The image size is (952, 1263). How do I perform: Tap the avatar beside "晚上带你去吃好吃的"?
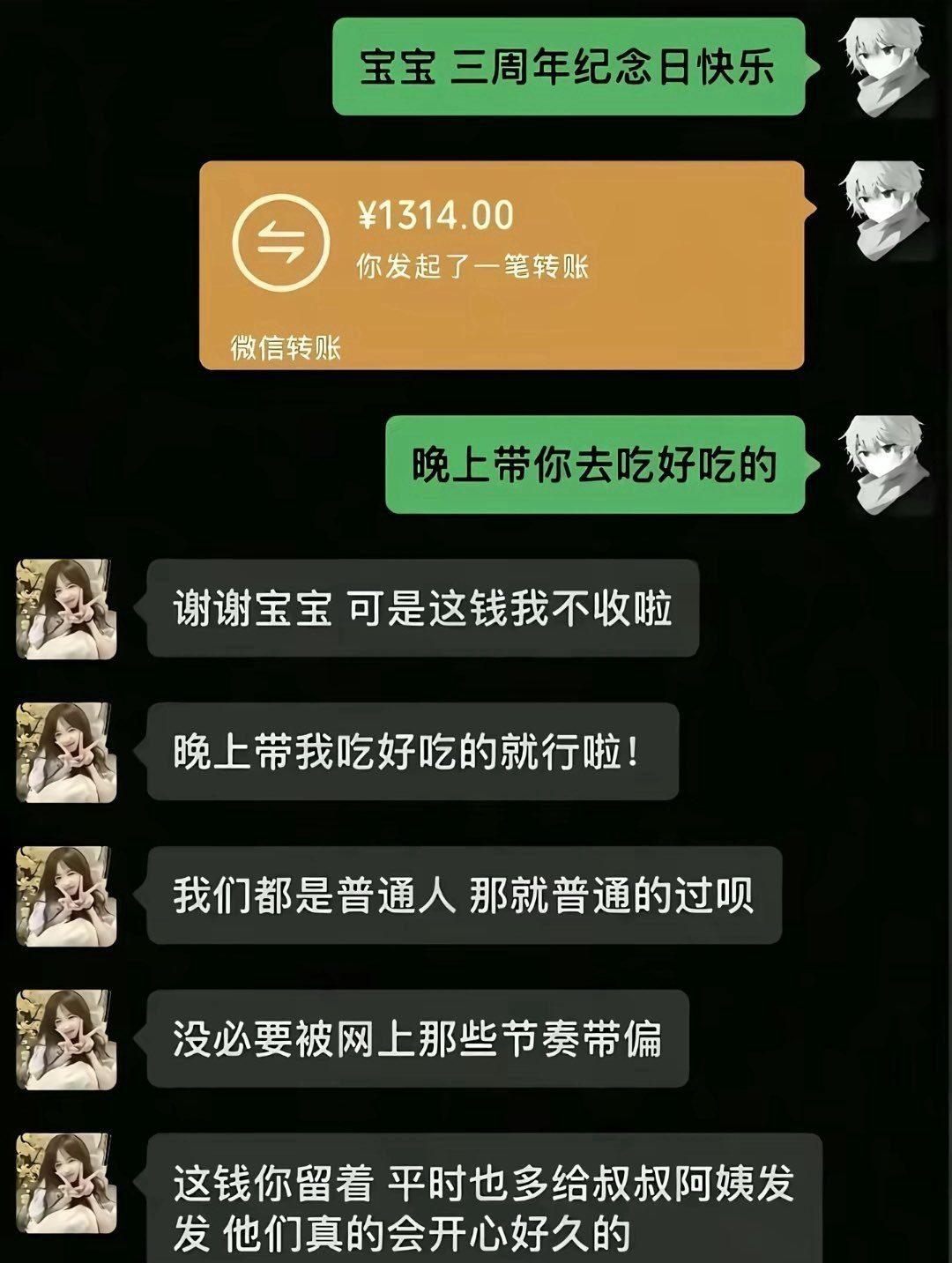click(885, 464)
